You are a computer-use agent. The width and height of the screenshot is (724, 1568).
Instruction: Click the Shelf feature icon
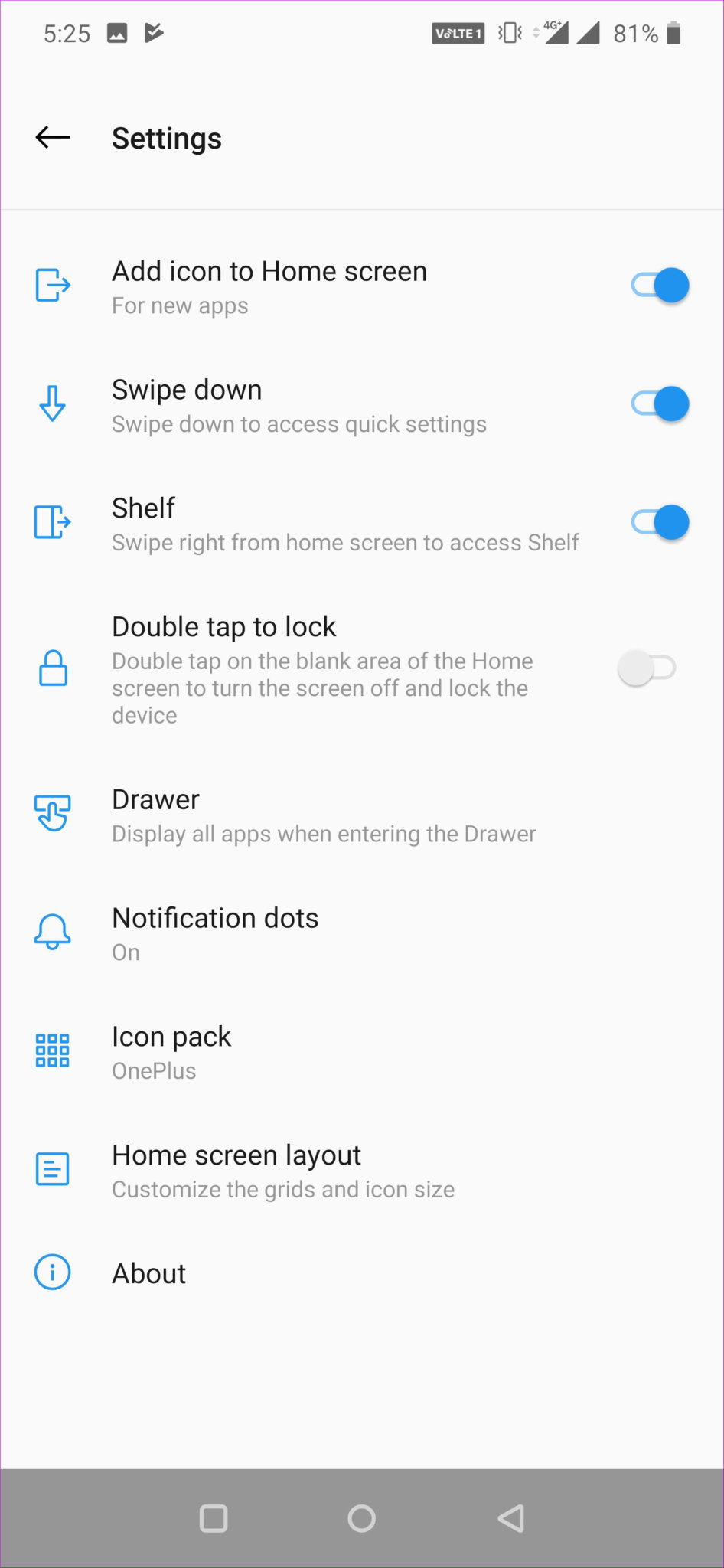pyautogui.click(x=52, y=522)
